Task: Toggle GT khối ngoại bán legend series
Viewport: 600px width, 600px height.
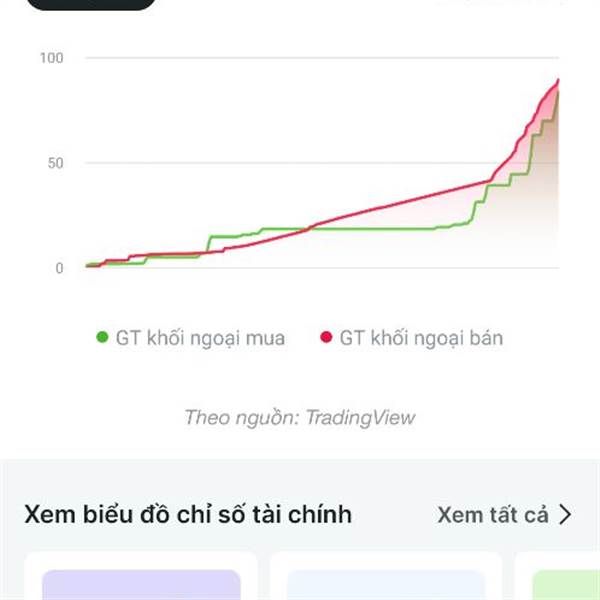Action: click(412, 338)
